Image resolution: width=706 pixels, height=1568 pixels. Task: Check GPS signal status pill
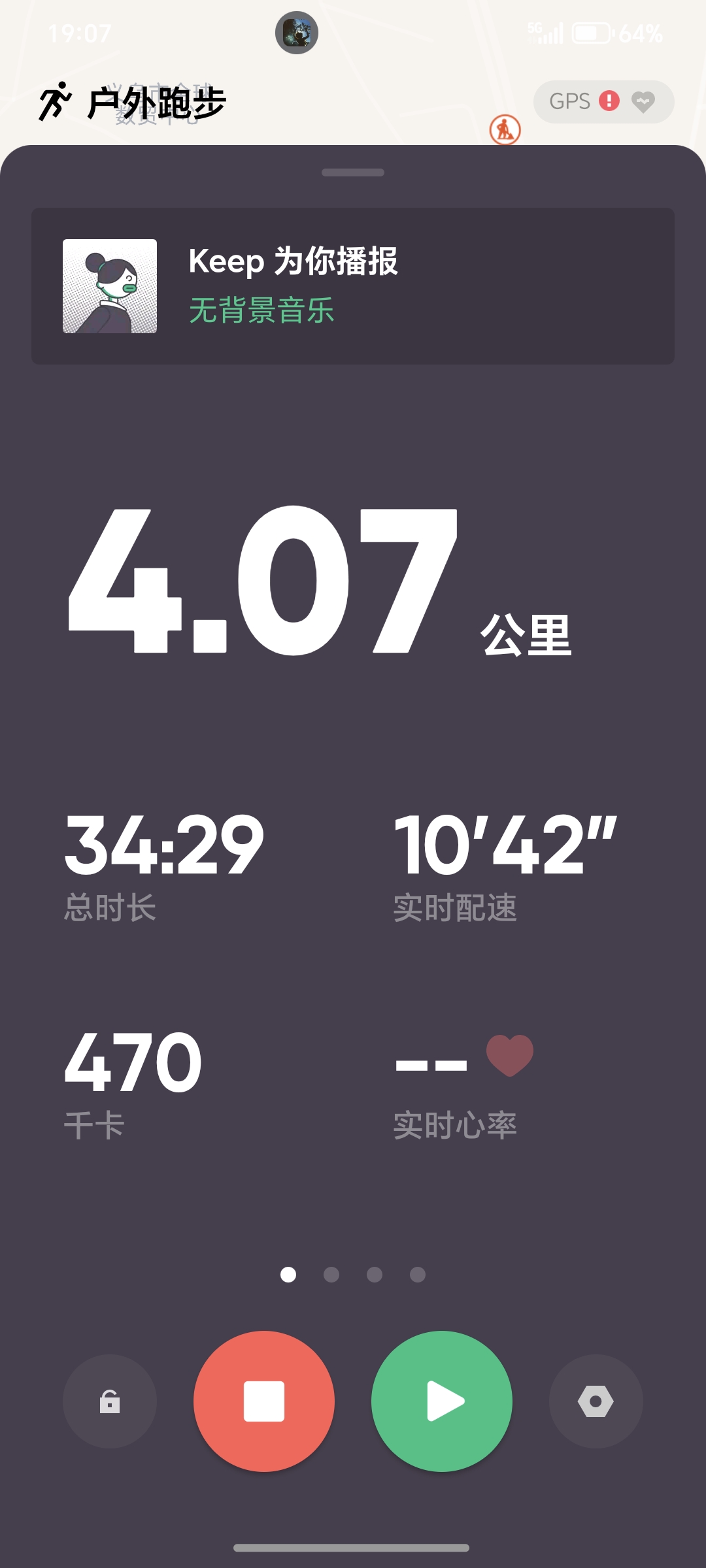coord(603,102)
